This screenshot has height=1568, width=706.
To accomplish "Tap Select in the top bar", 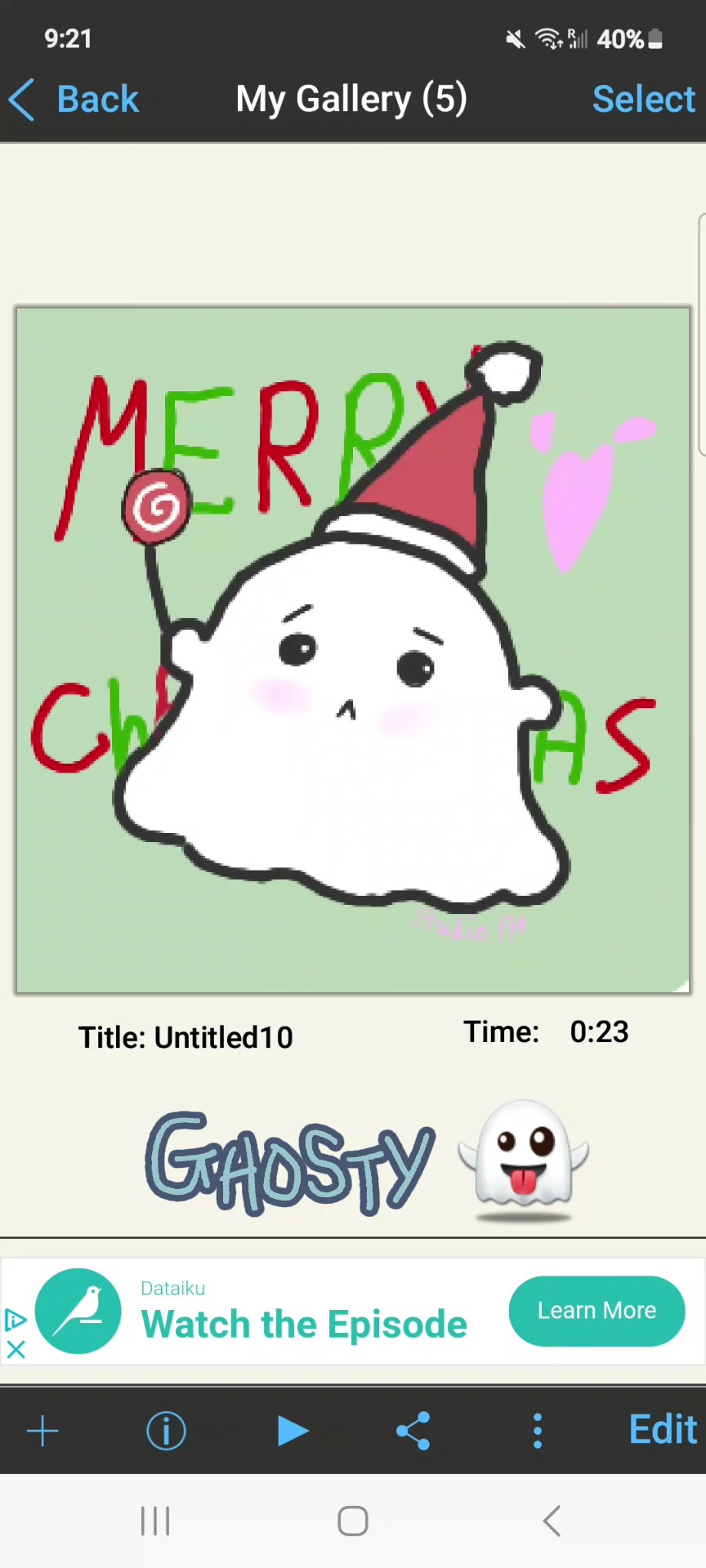I will pos(643,100).
